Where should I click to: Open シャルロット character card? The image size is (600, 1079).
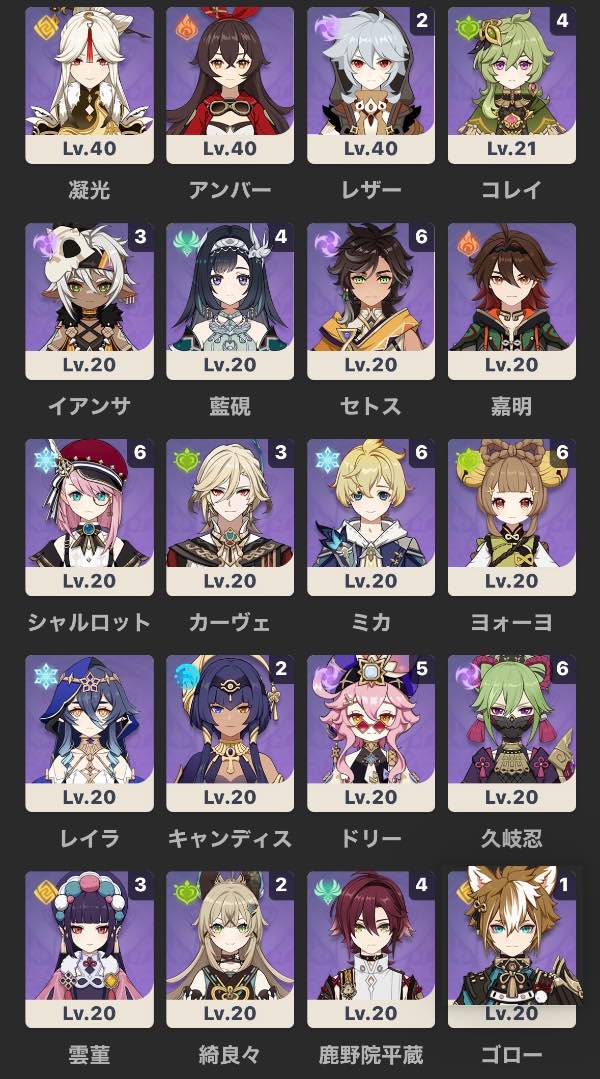[89, 517]
